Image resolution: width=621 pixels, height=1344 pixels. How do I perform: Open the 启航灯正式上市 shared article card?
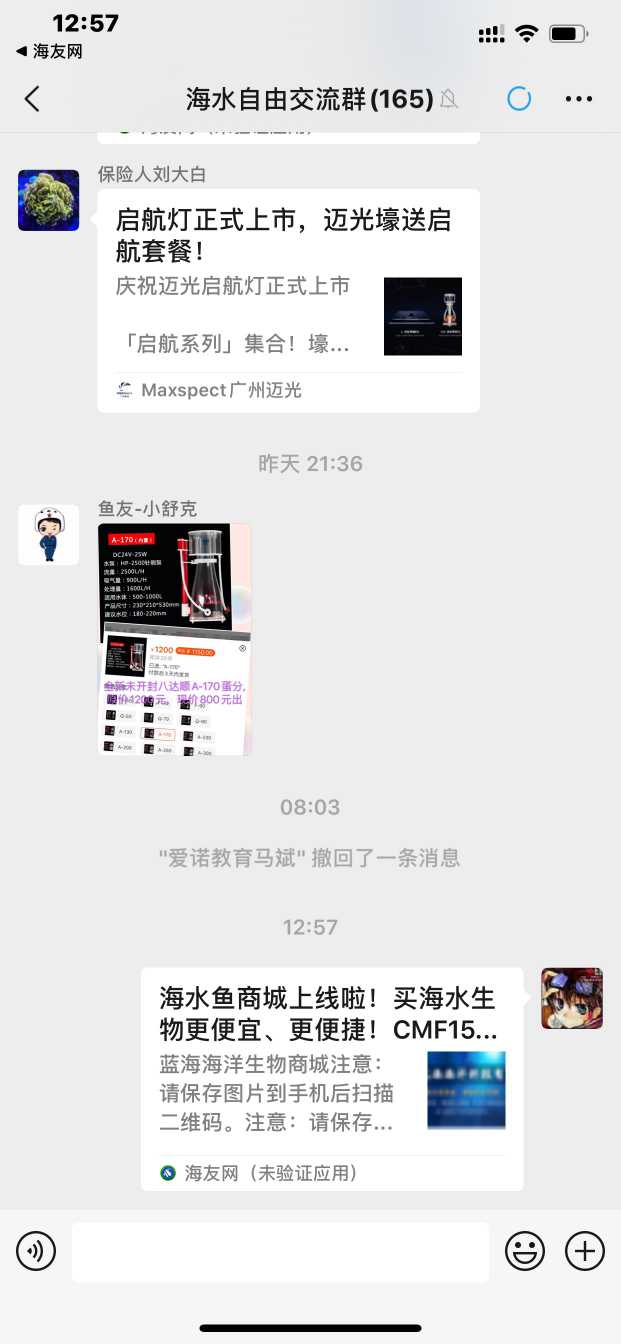[x=288, y=300]
